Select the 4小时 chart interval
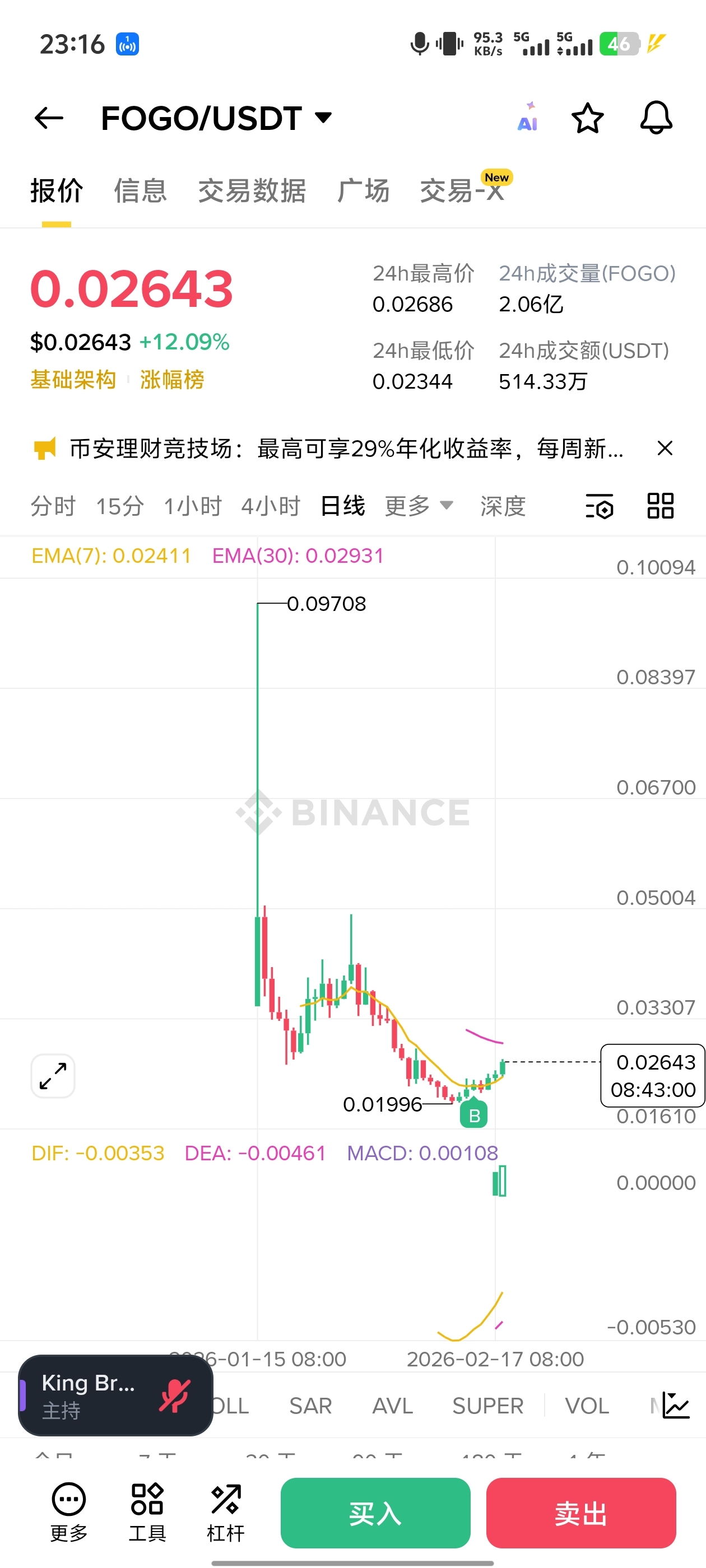 click(271, 506)
